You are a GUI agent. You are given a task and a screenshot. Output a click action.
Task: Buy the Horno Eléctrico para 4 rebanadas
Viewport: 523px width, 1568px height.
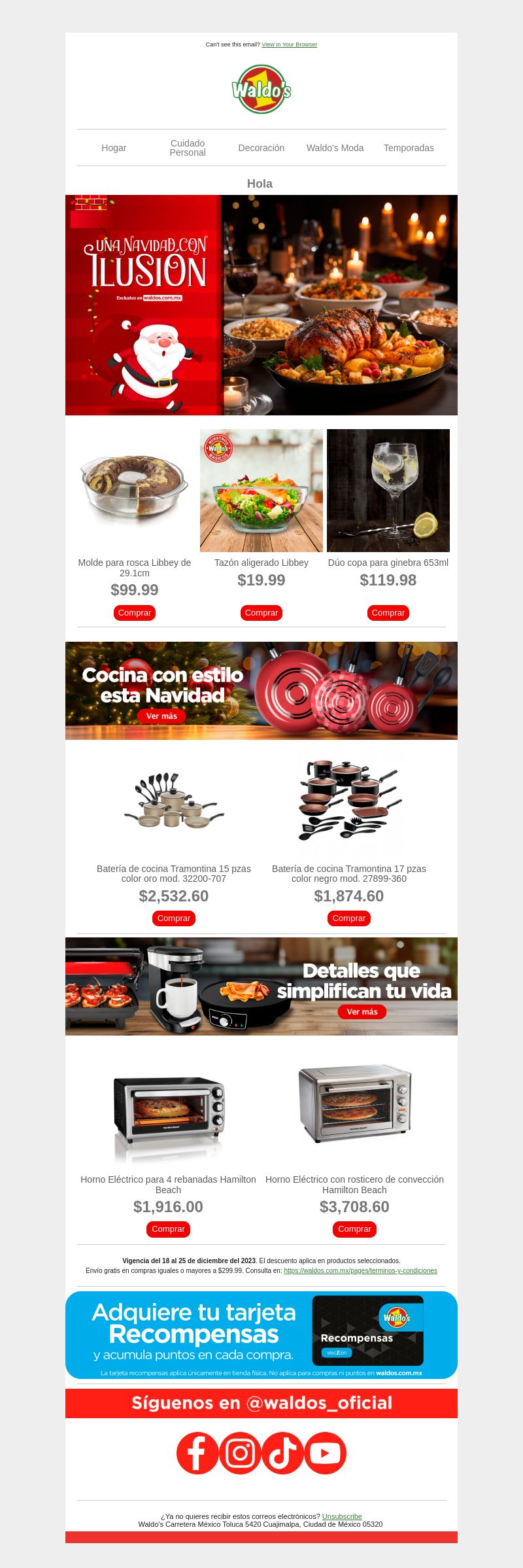tap(168, 1229)
